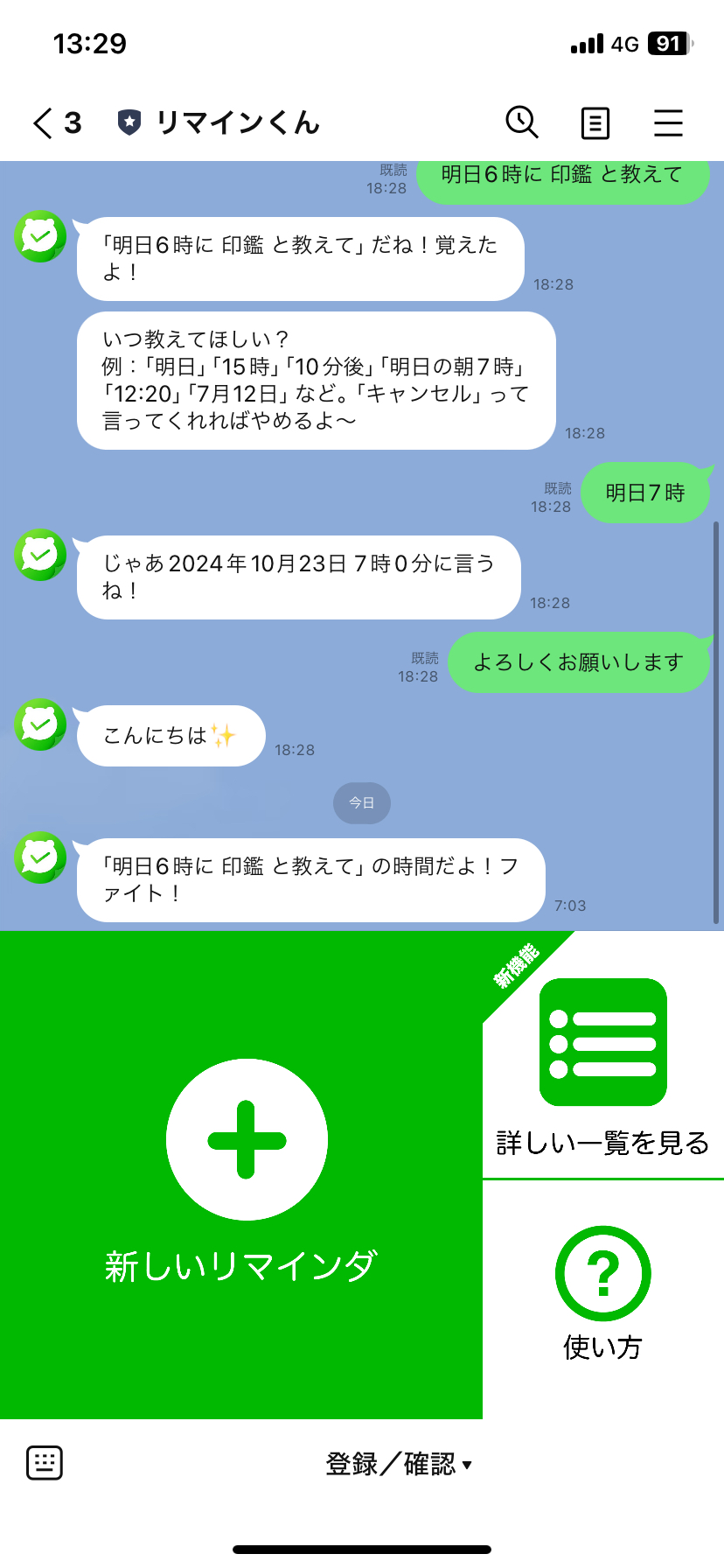Image resolution: width=724 pixels, height=1568 pixels.
Task: Create a new reminder with 新しいリマインダ
Action: click(x=241, y=1172)
